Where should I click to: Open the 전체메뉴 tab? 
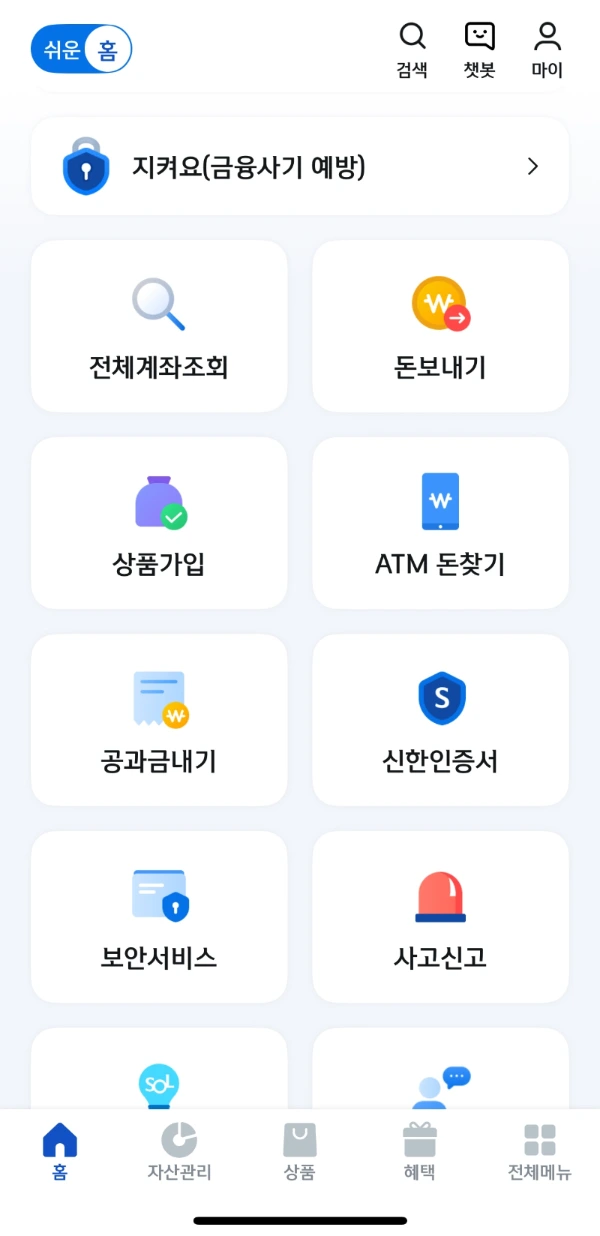tap(540, 1152)
